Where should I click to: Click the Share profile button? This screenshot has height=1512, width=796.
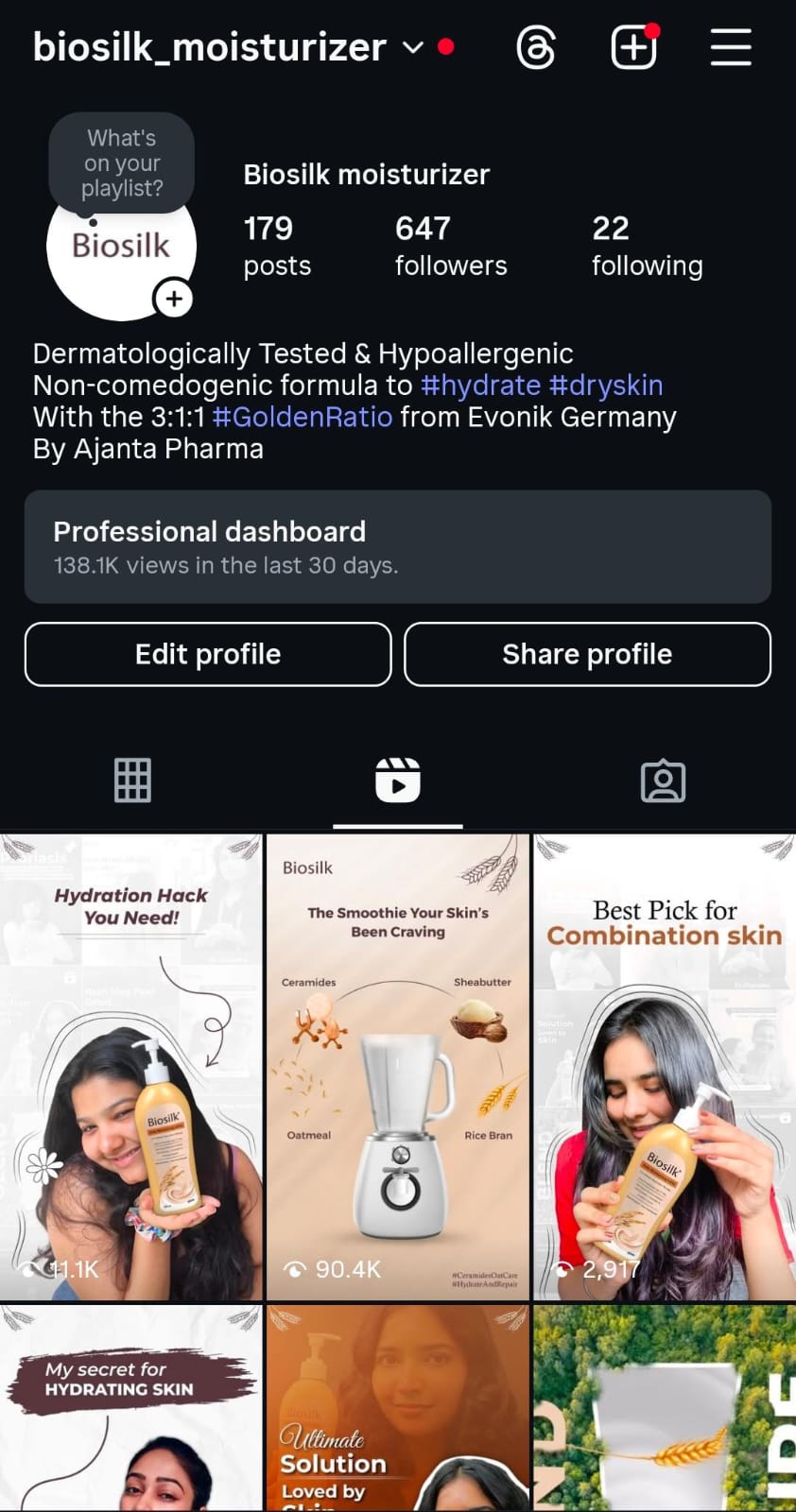click(587, 654)
